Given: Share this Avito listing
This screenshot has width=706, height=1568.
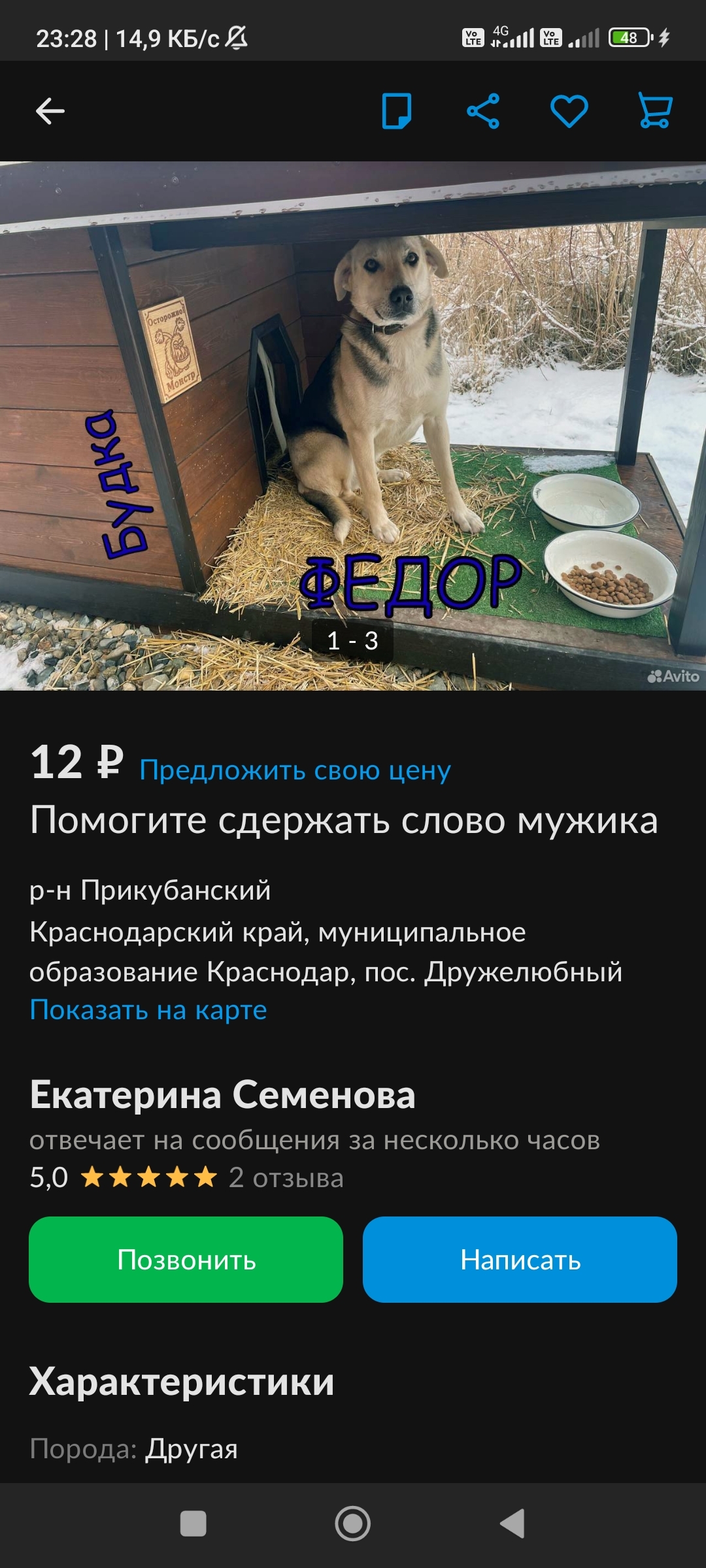Looking at the screenshot, I should click(x=483, y=111).
